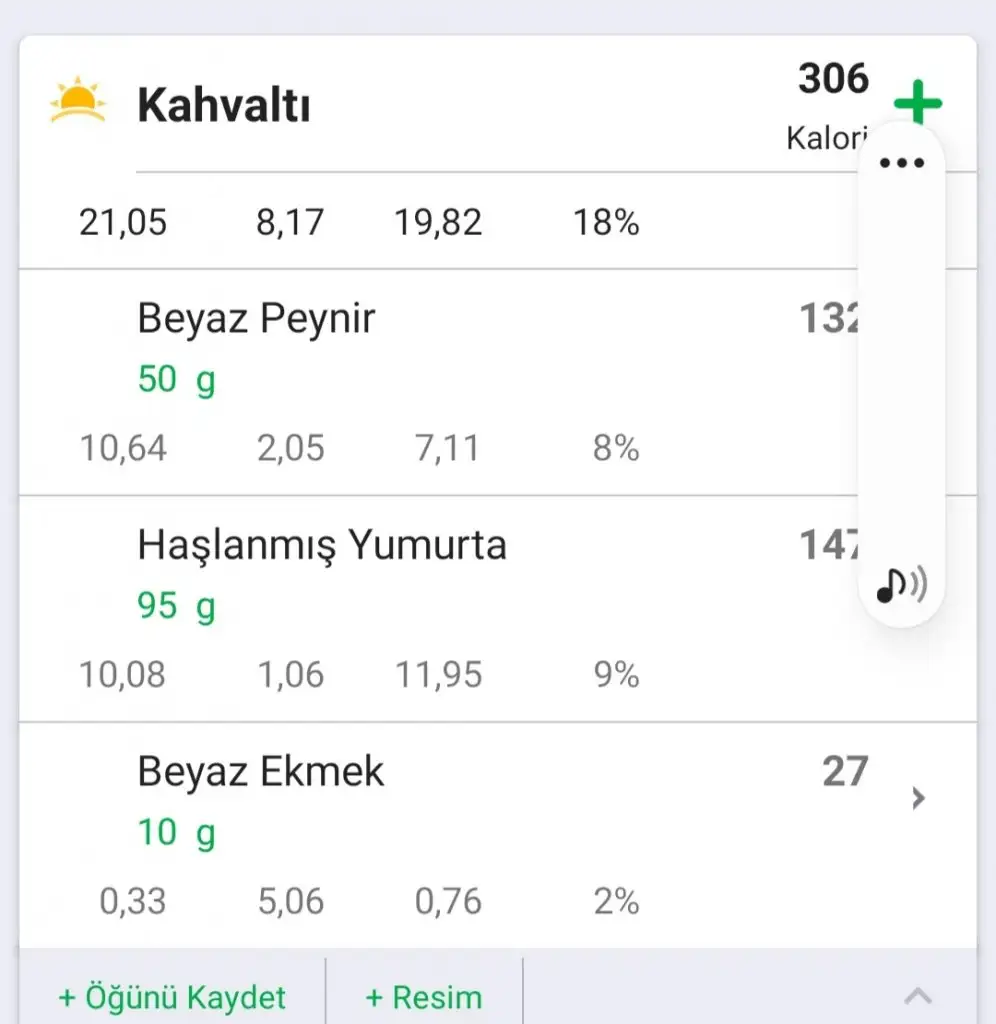Add a food to Kahvaltı

(917, 101)
